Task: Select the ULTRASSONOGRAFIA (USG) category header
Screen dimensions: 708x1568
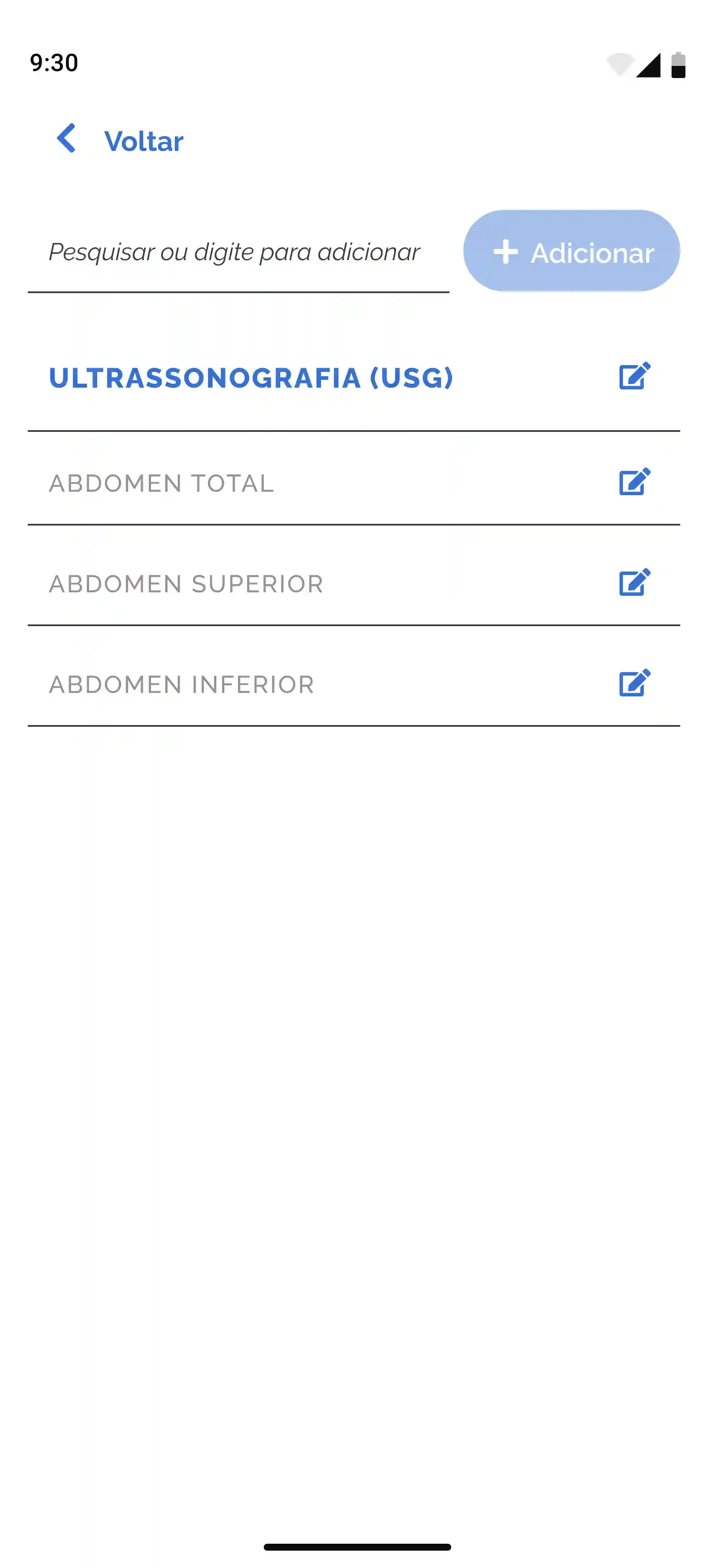Action: [252, 377]
